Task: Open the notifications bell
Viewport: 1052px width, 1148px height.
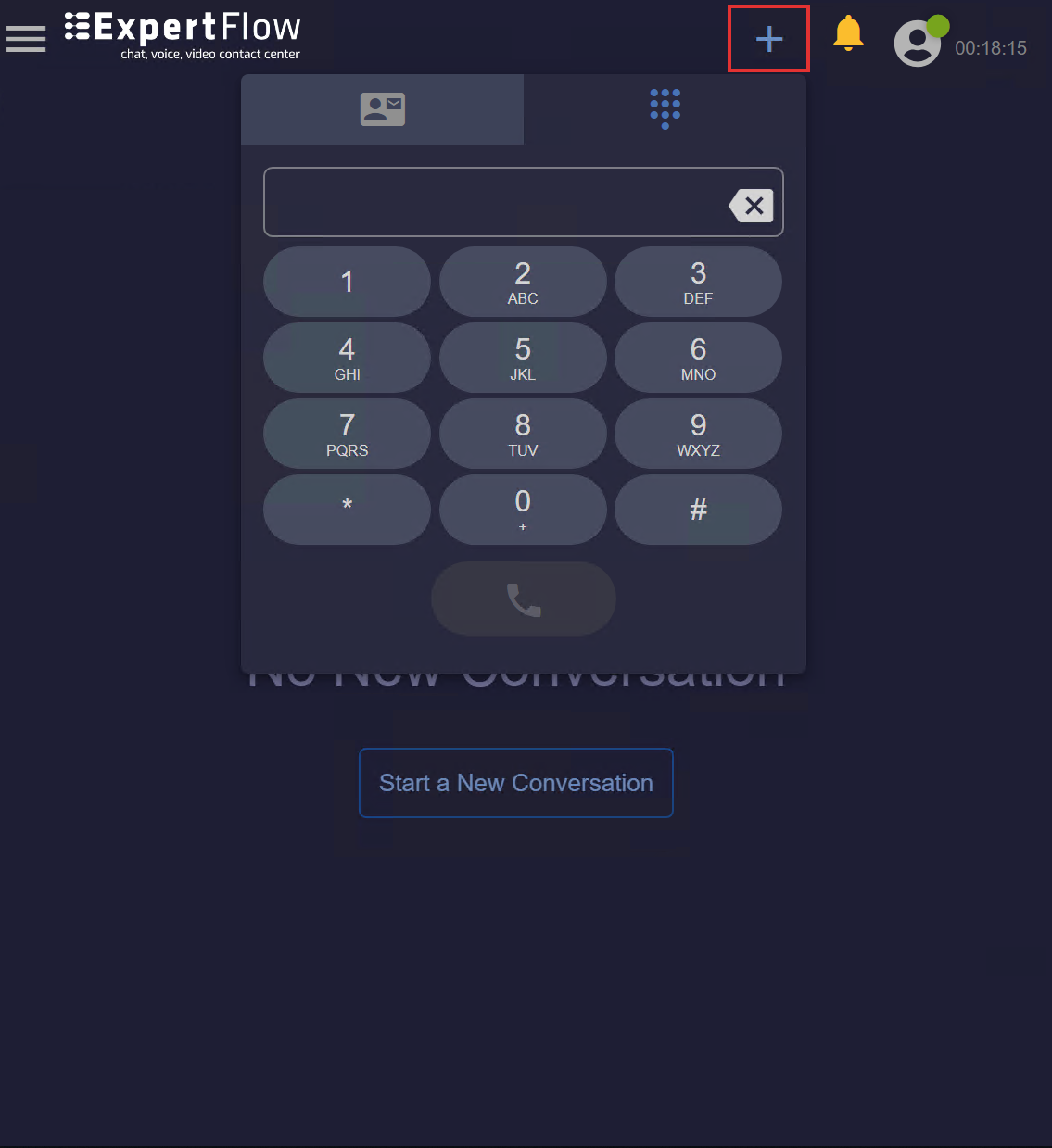Action: point(848,34)
